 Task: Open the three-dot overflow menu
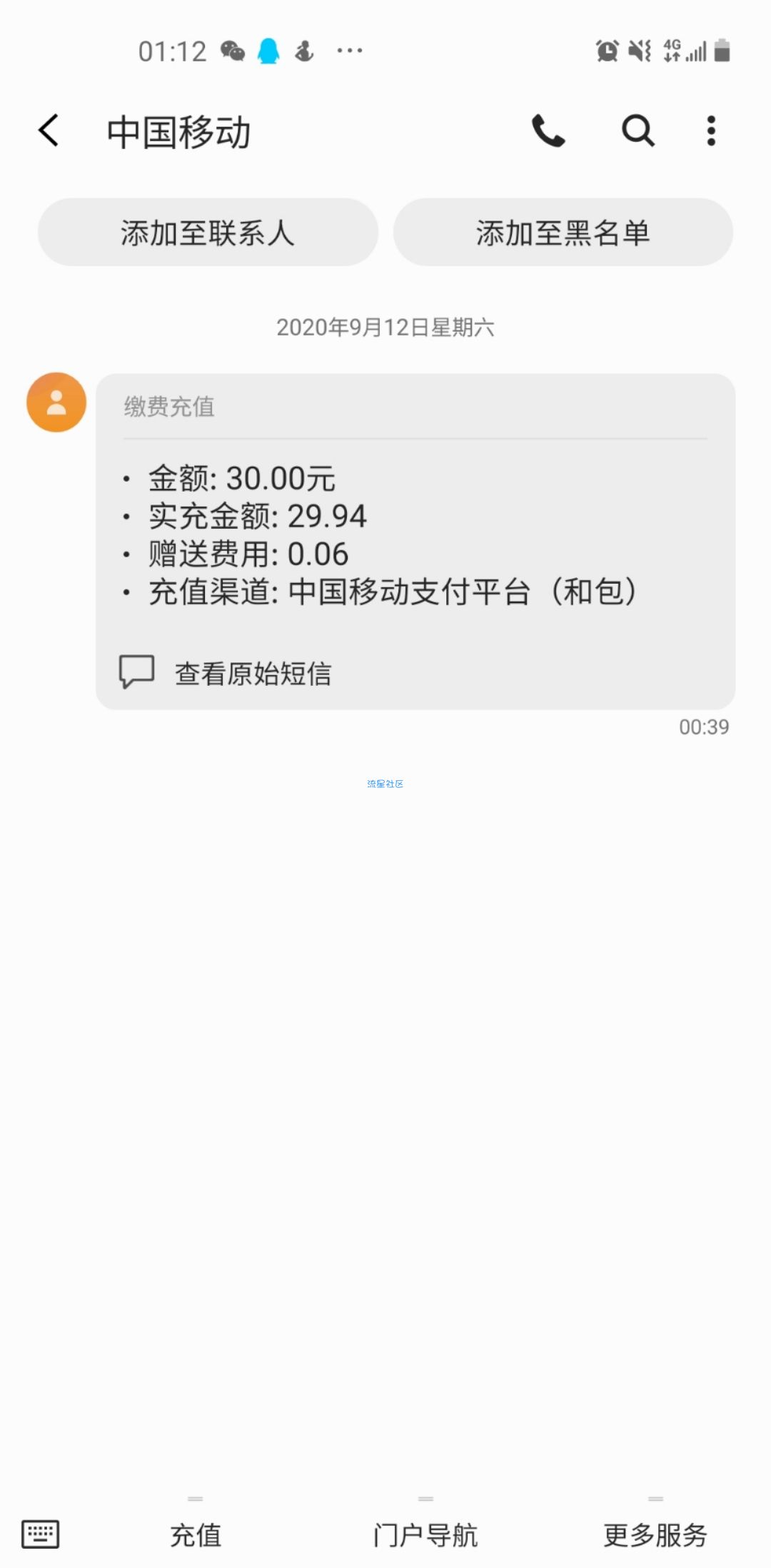[711, 131]
